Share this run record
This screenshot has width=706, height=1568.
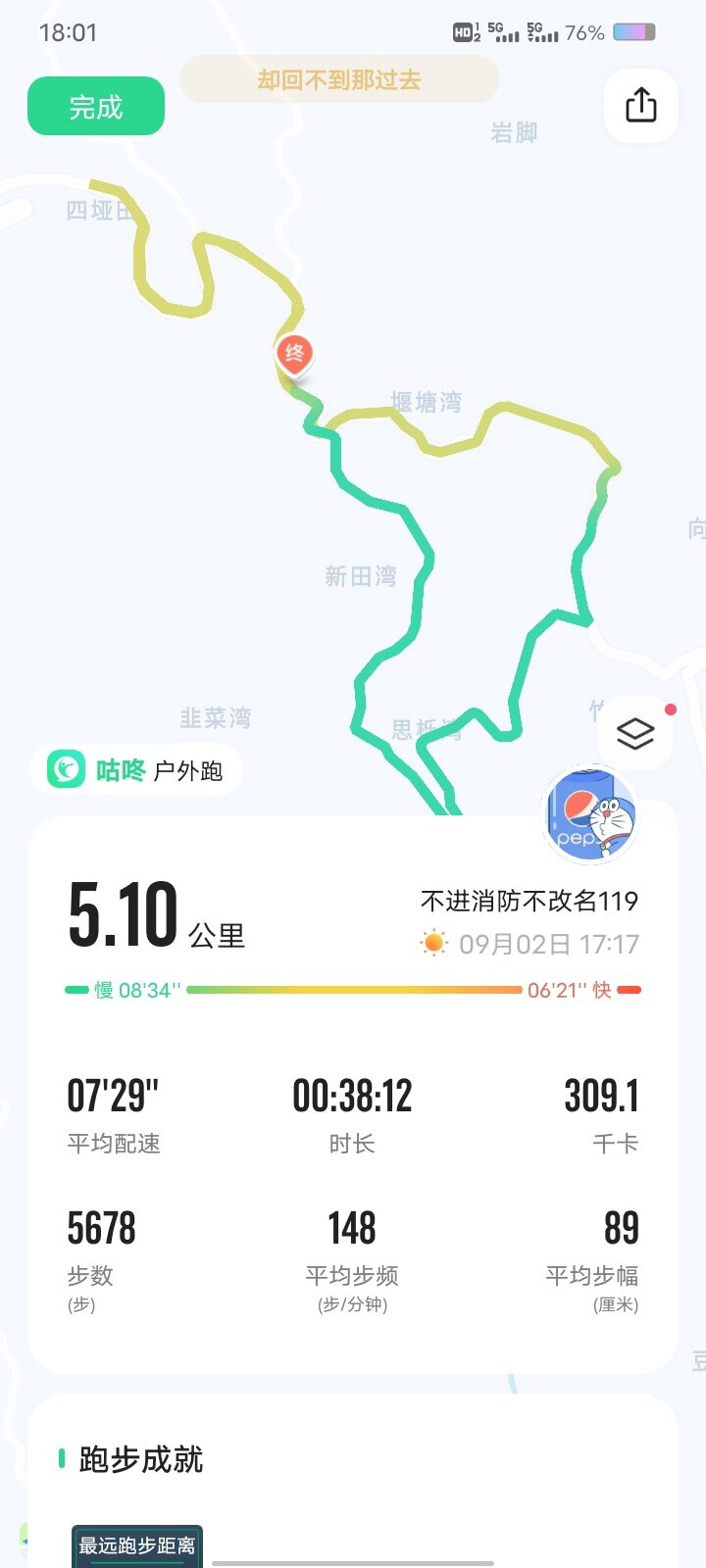[x=640, y=105]
